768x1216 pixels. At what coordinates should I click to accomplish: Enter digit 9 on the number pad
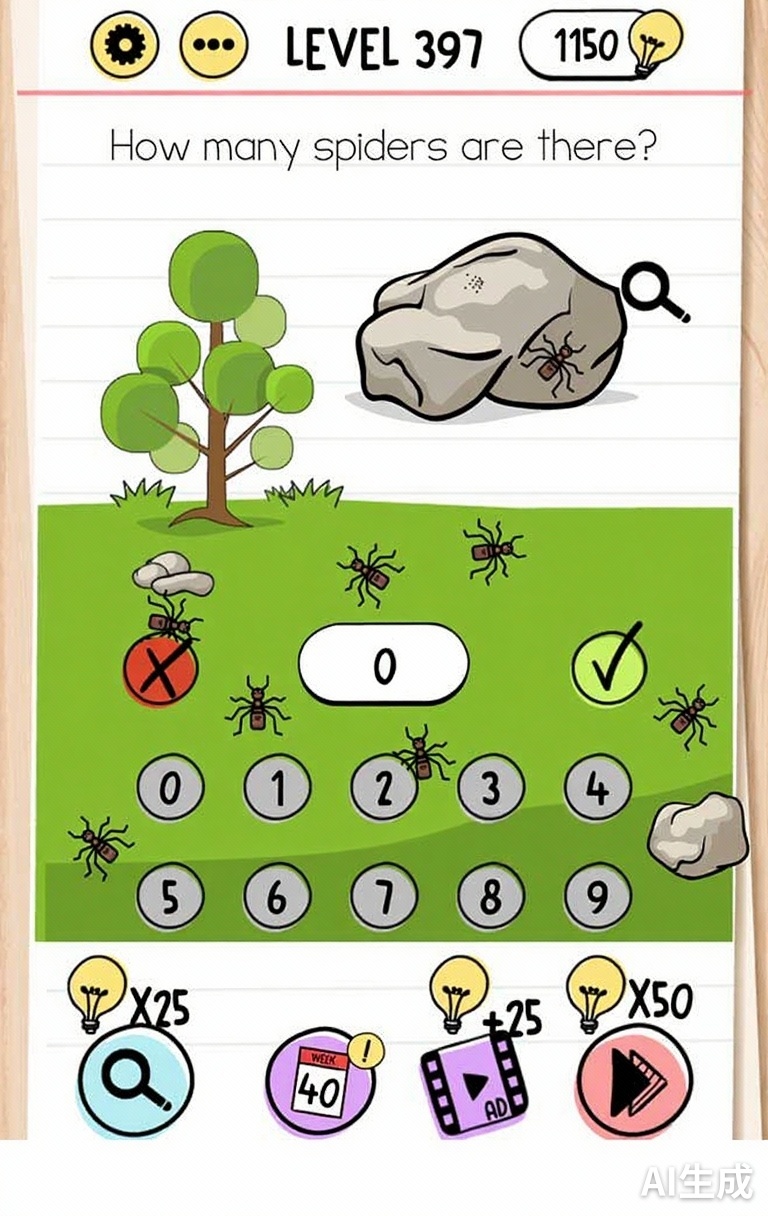(x=597, y=897)
